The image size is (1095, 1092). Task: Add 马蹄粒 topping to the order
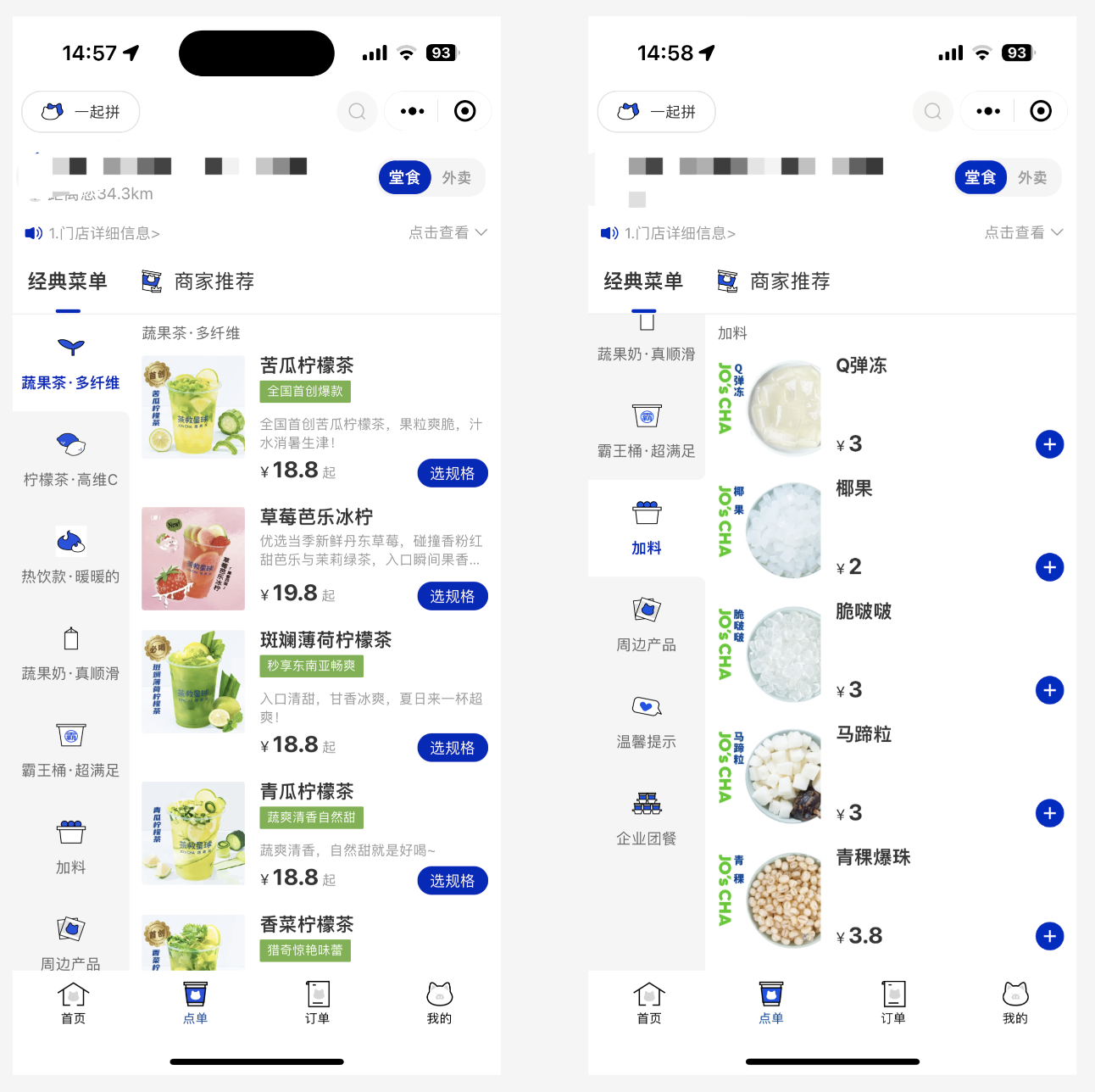coord(1049,813)
